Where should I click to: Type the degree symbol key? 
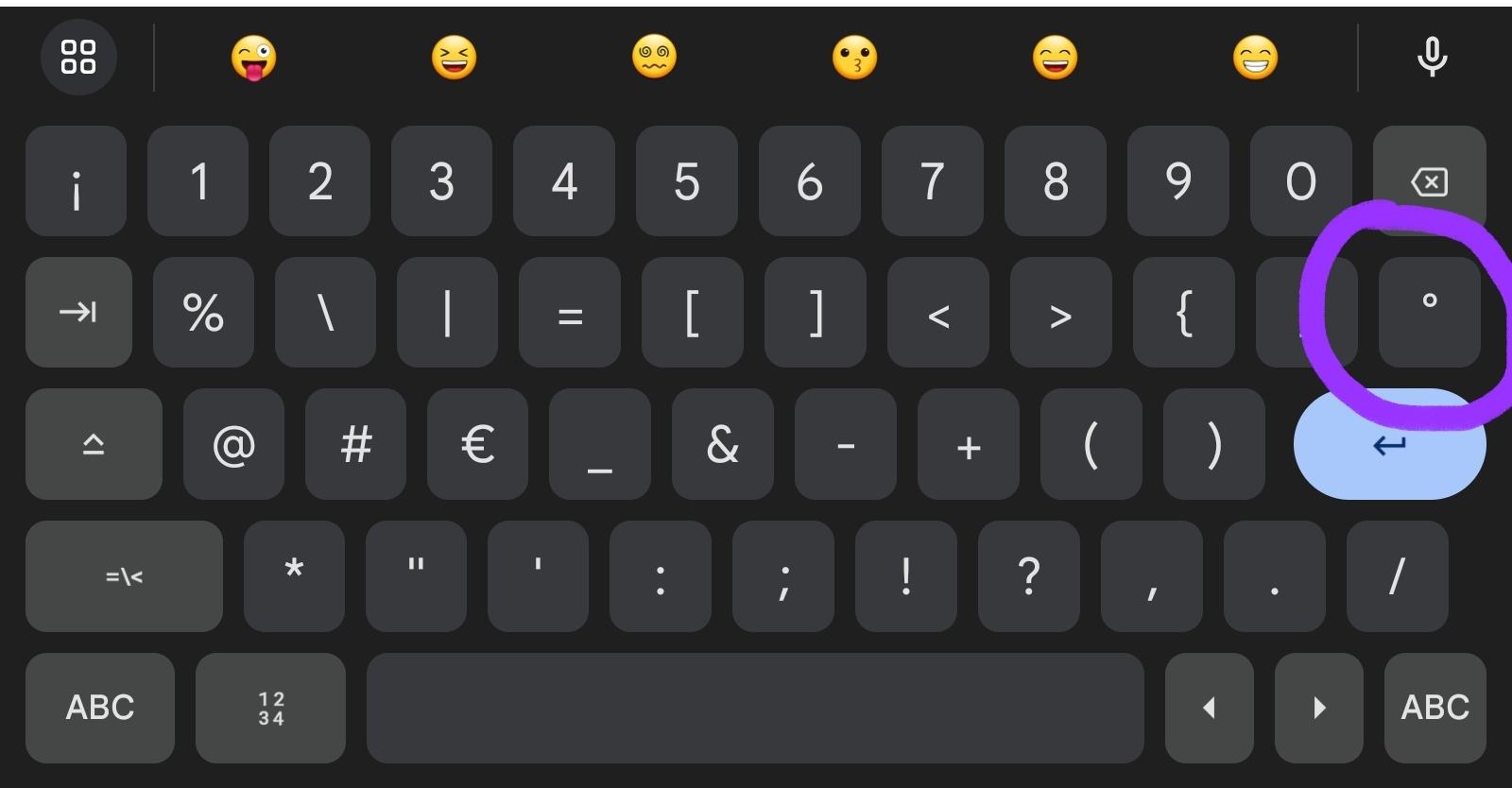click(1429, 312)
